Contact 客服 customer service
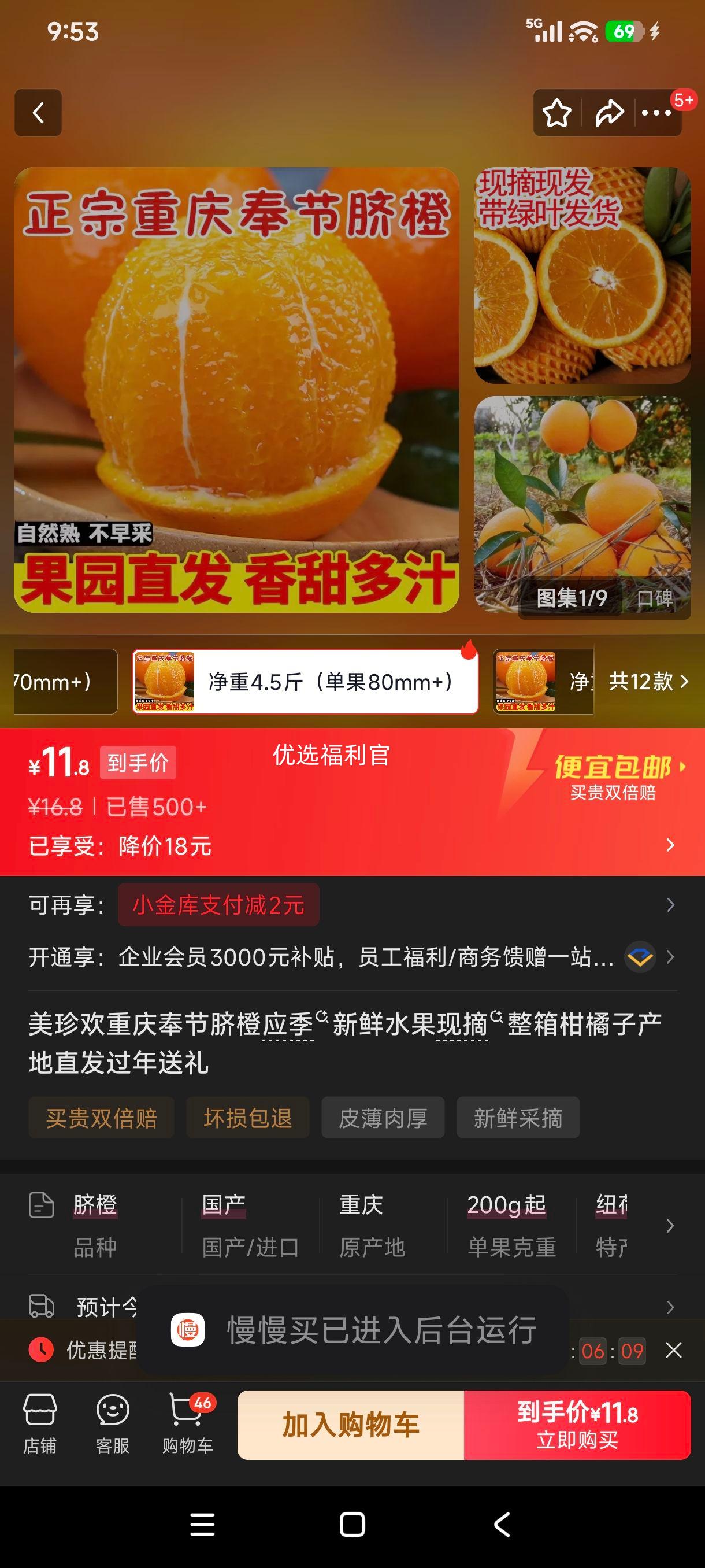 (113, 1425)
